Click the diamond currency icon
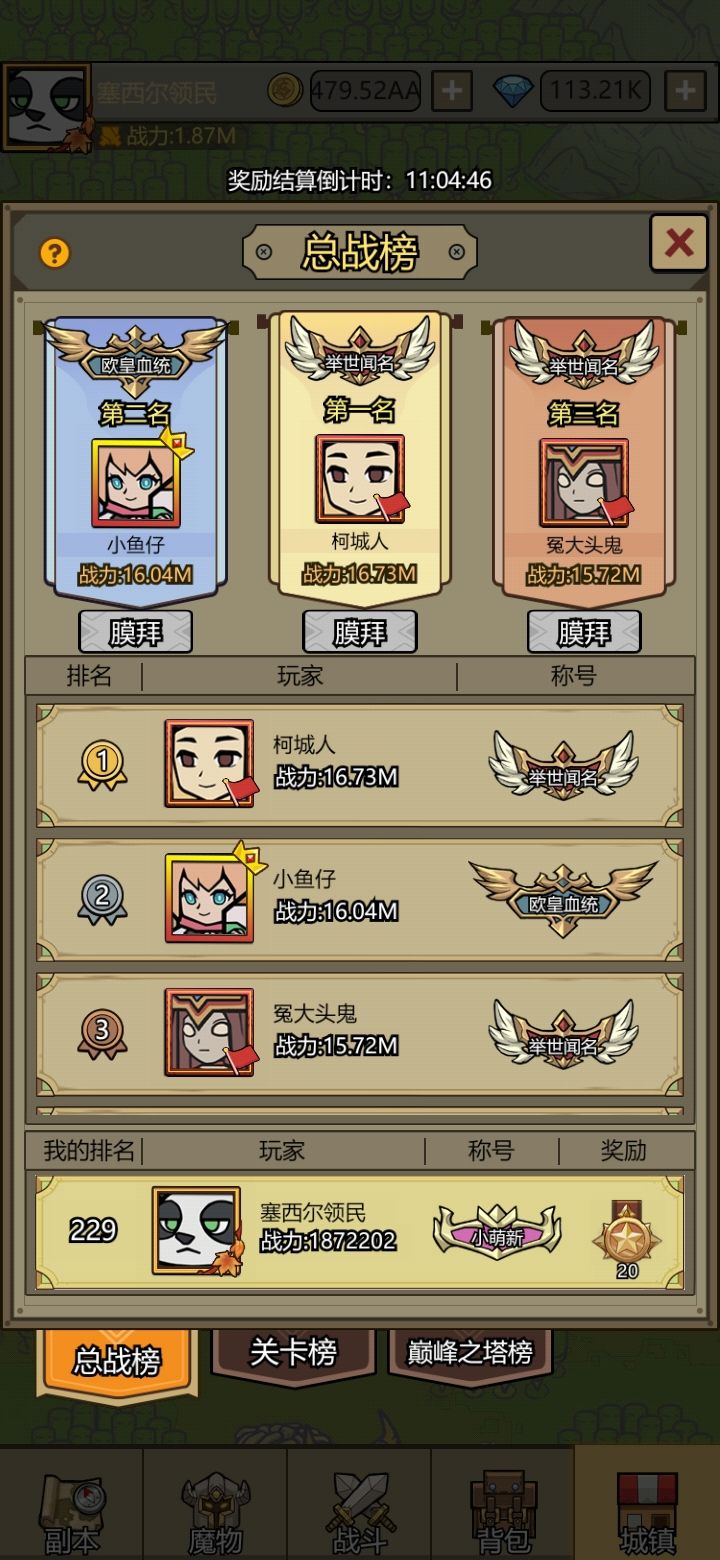Viewport: 720px width, 1560px height. [515, 89]
